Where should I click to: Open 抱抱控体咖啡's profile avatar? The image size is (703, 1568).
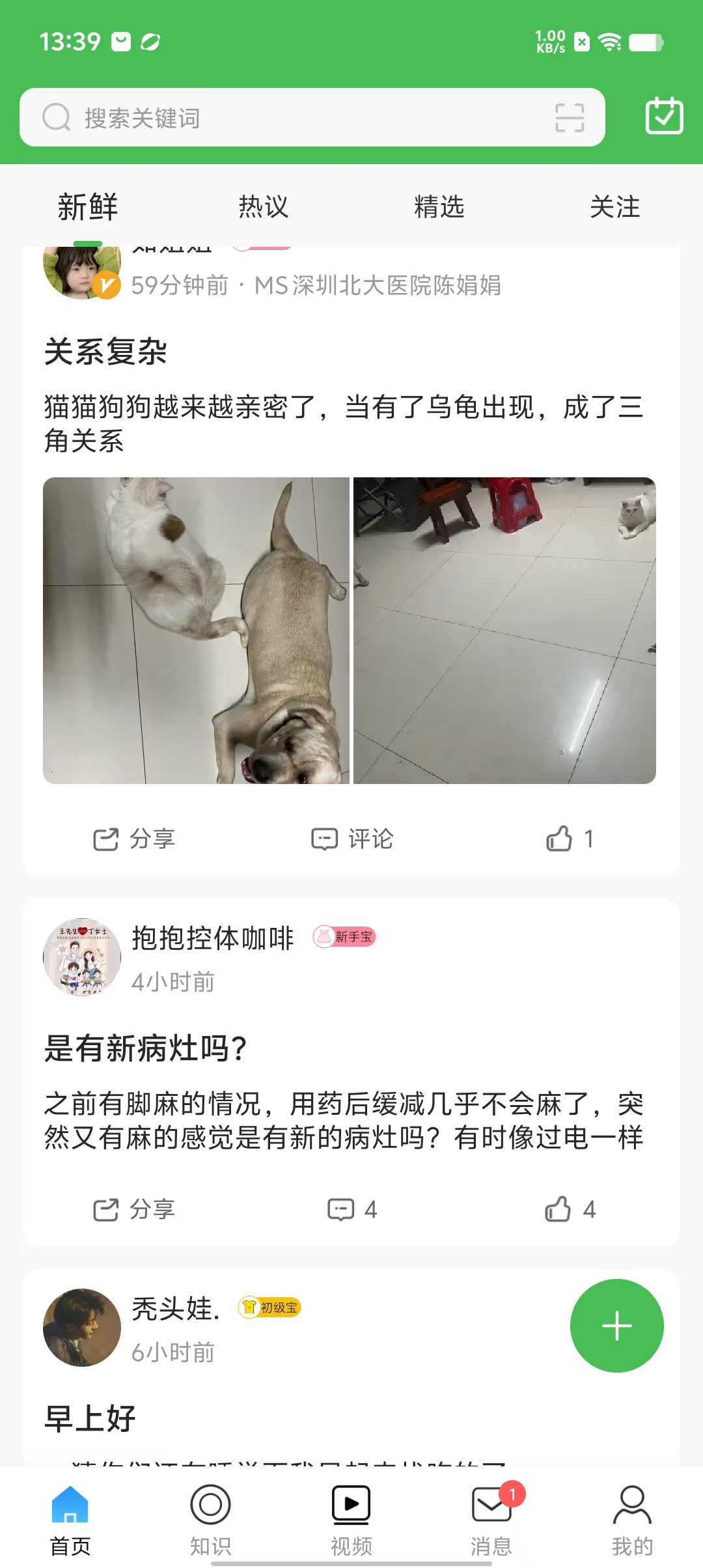pos(82,957)
